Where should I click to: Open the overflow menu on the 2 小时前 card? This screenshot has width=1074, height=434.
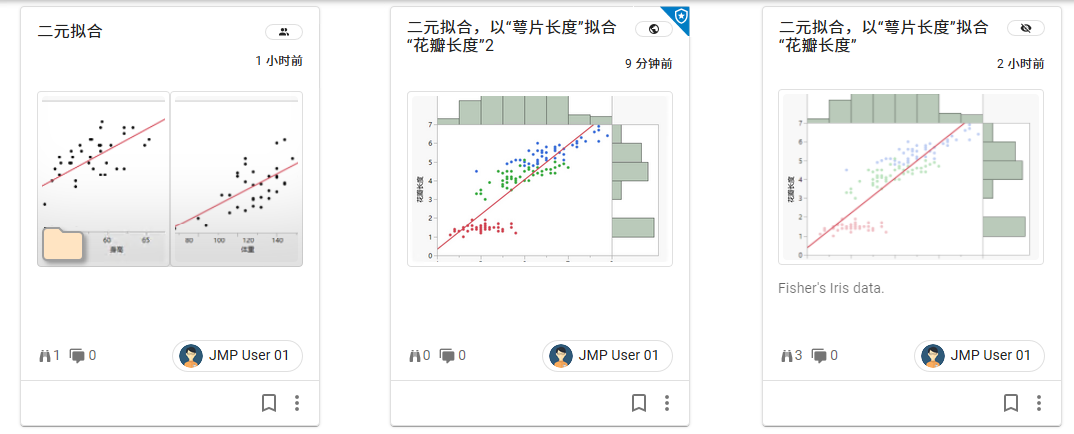click(x=1039, y=403)
